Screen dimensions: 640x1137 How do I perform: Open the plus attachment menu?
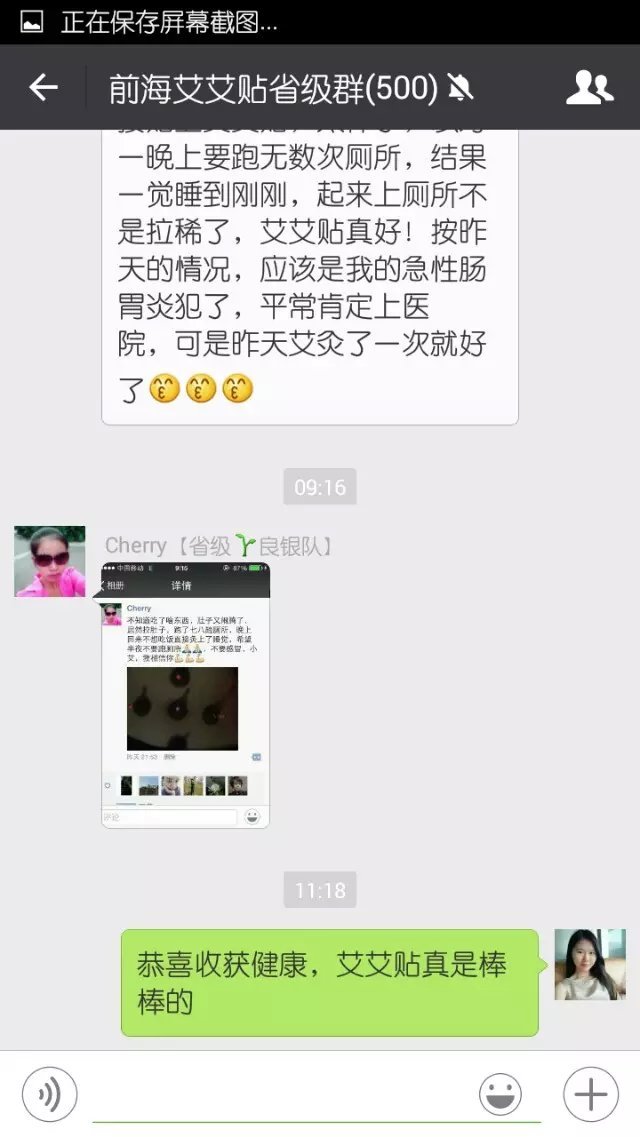pyautogui.click(x=590, y=1094)
